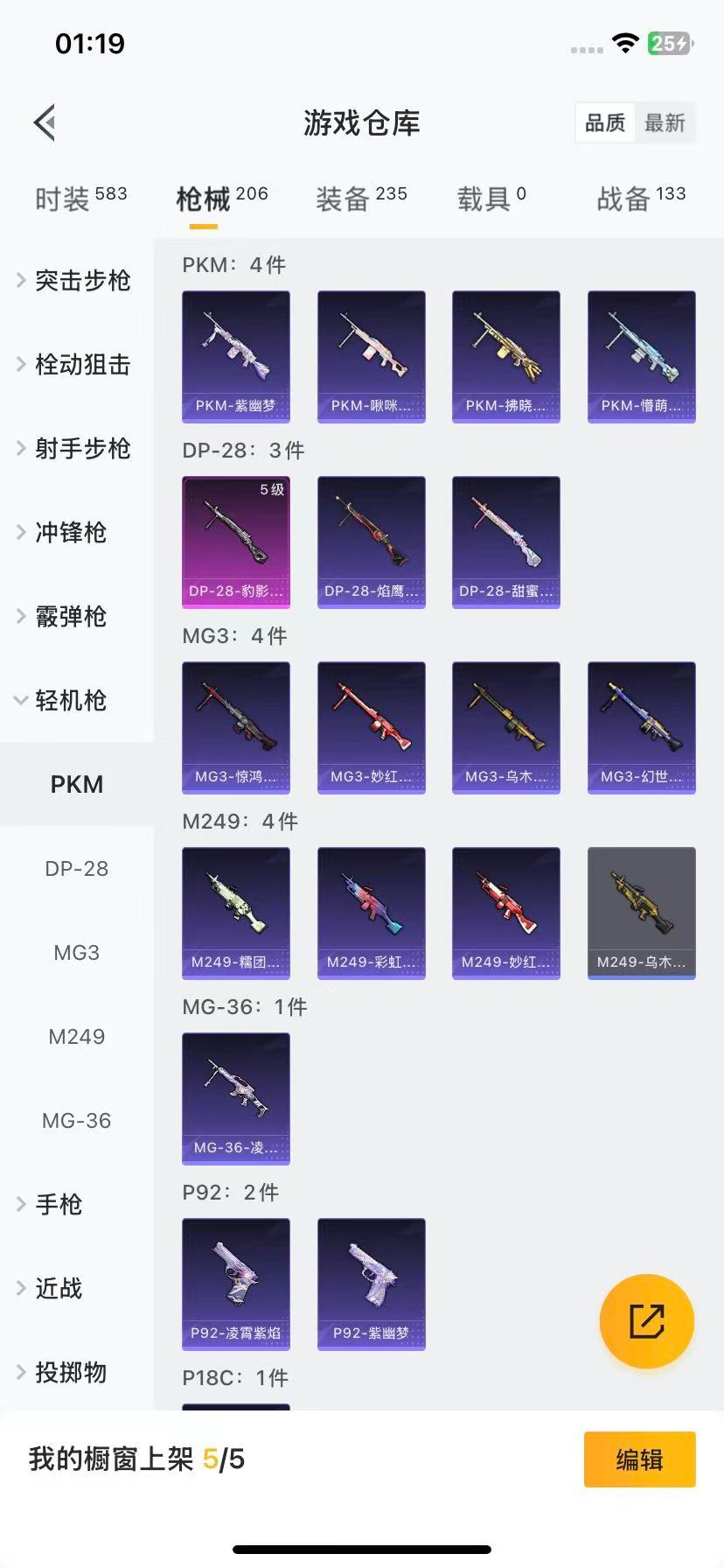Select the MG3-妙红 red weapon skin
This screenshot has width=724, height=1568.
tap(371, 727)
